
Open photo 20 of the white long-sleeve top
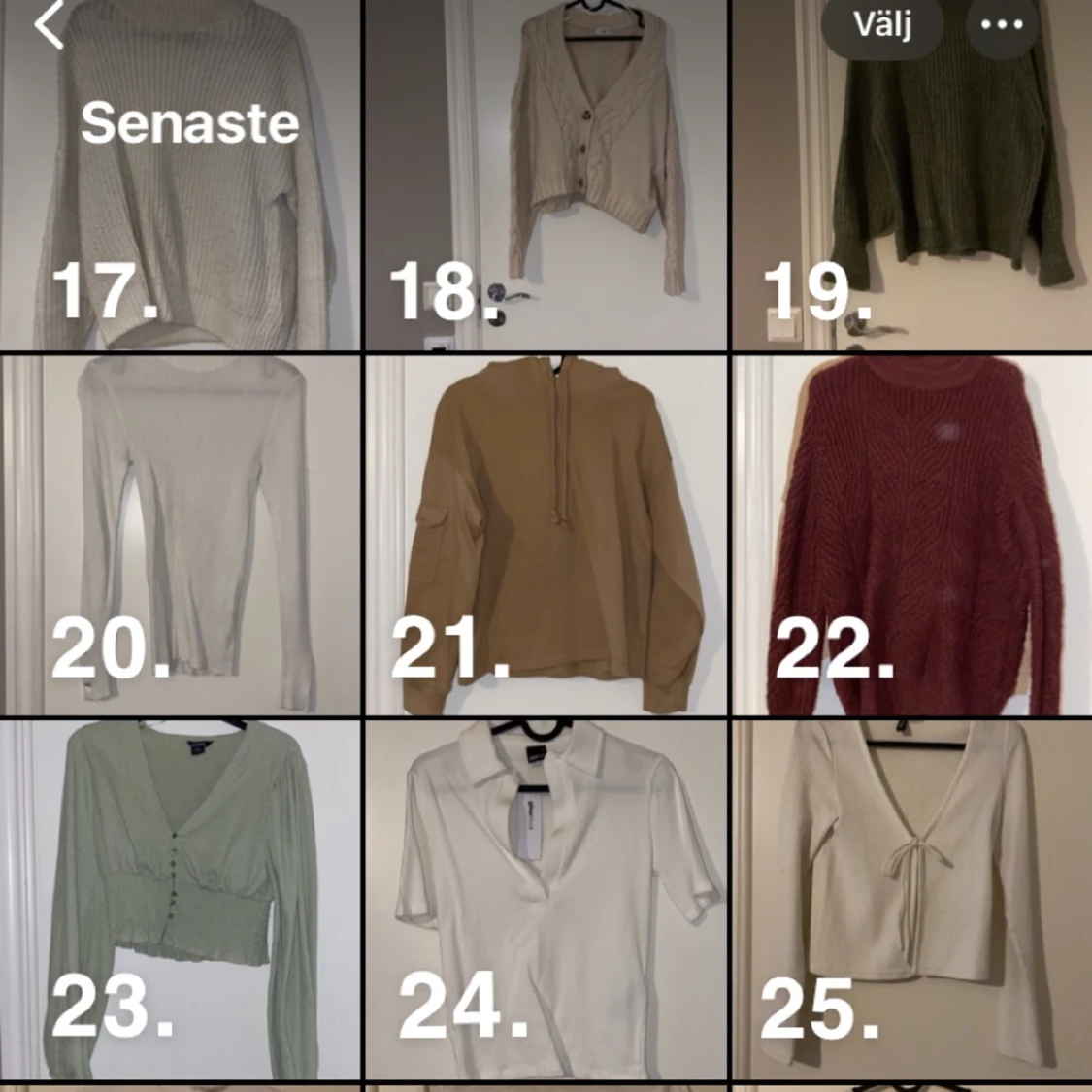(181, 534)
